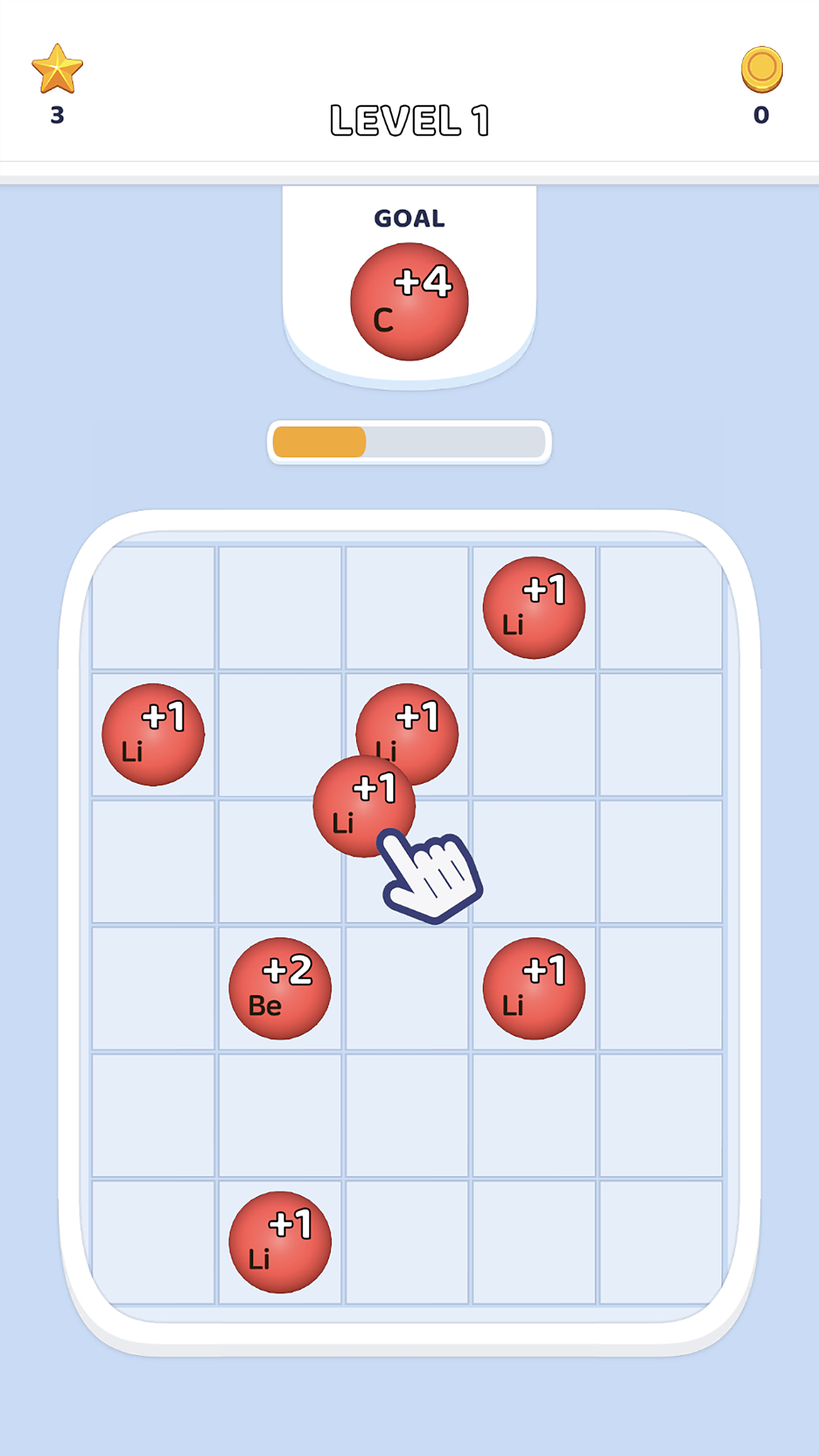Viewport: 819px width, 1456px height.
Task: Pick the Li ball in the bottom grid row
Action: (x=280, y=1242)
